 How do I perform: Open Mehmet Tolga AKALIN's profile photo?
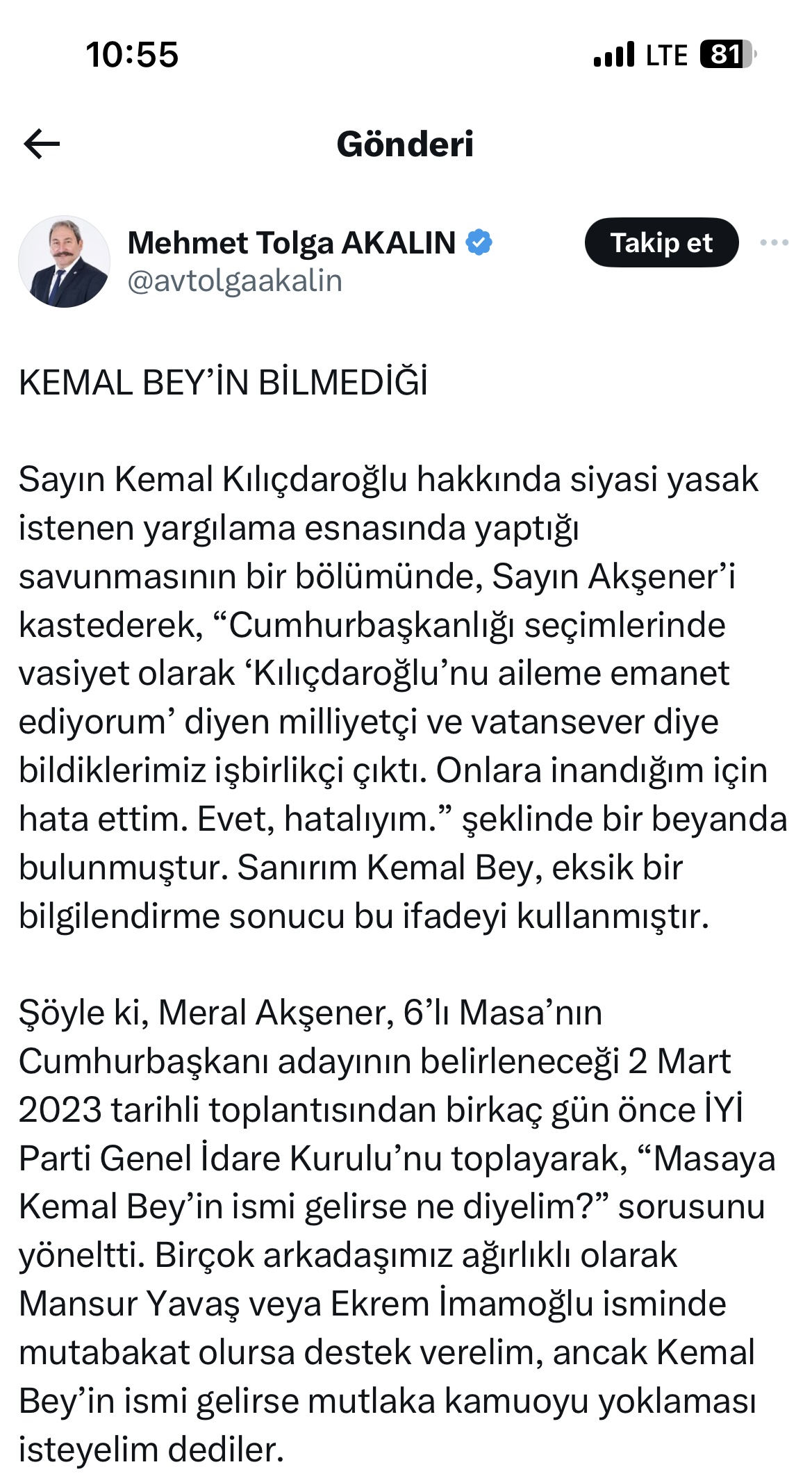pos(64,261)
